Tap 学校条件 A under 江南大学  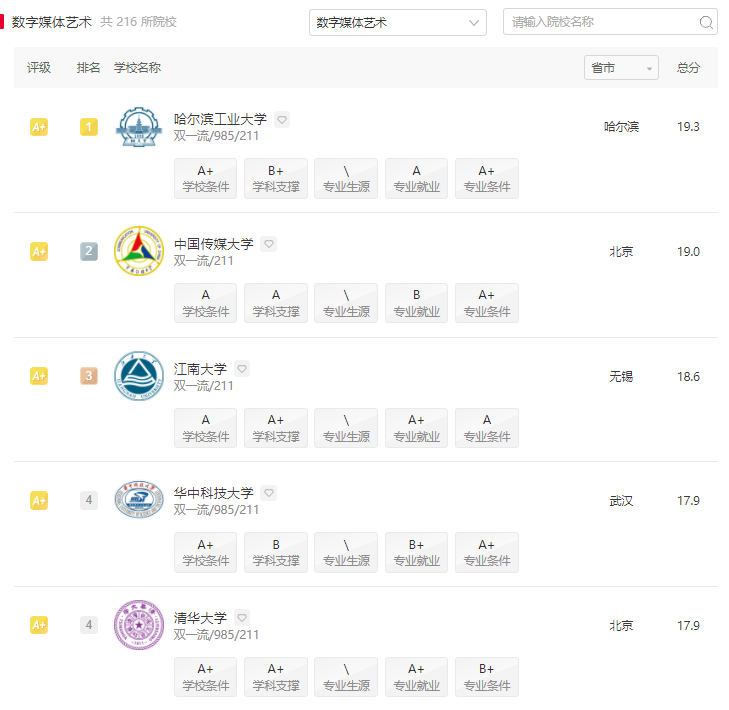click(206, 428)
